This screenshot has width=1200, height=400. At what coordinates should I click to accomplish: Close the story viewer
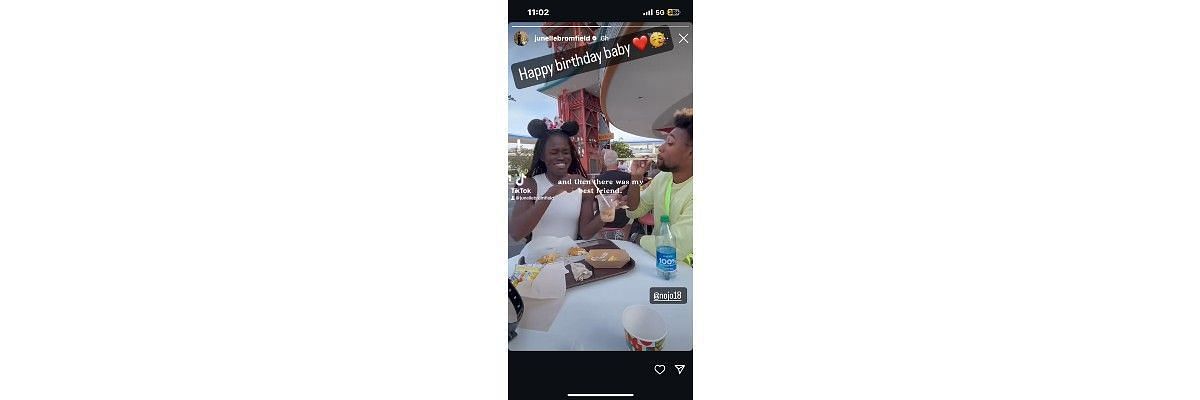tap(683, 38)
